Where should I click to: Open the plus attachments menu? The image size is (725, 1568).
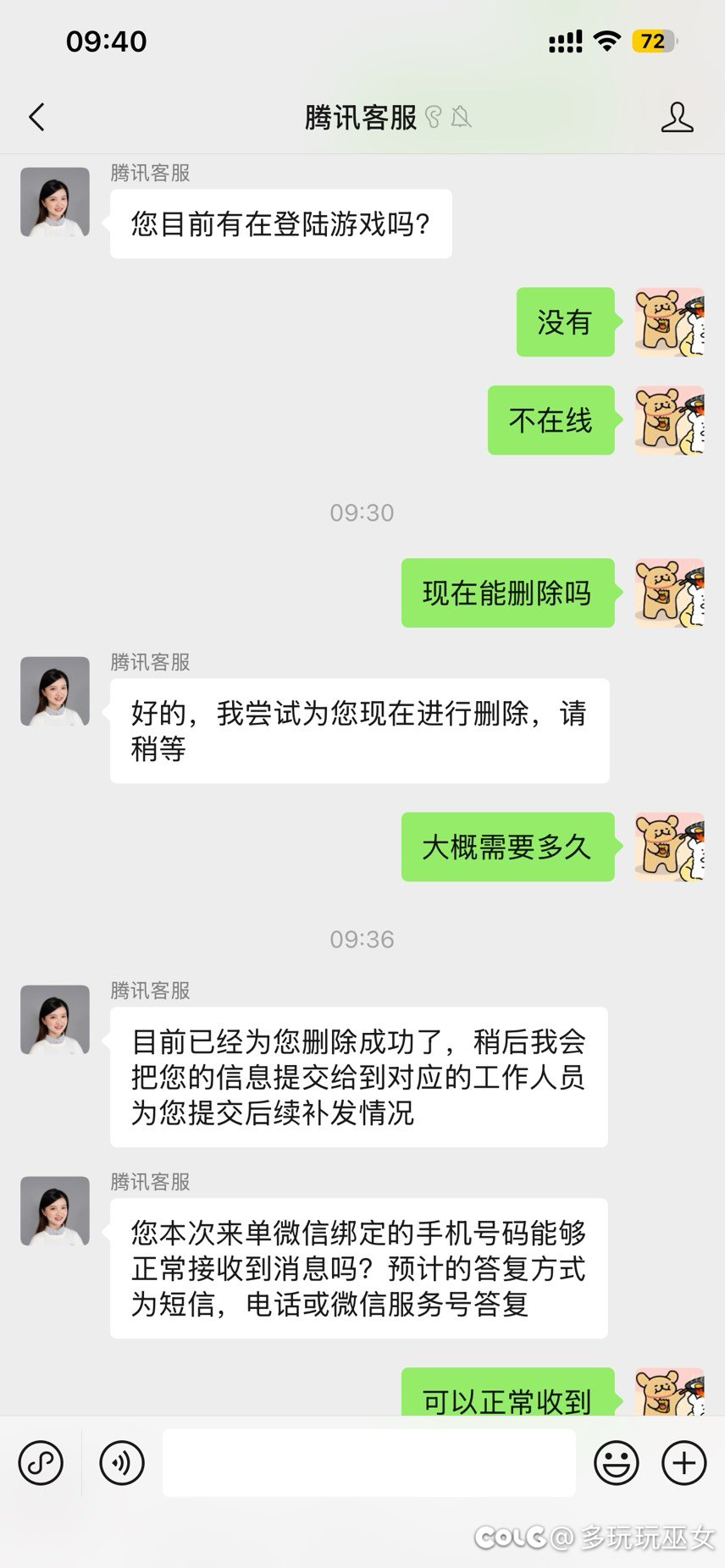[683, 1462]
